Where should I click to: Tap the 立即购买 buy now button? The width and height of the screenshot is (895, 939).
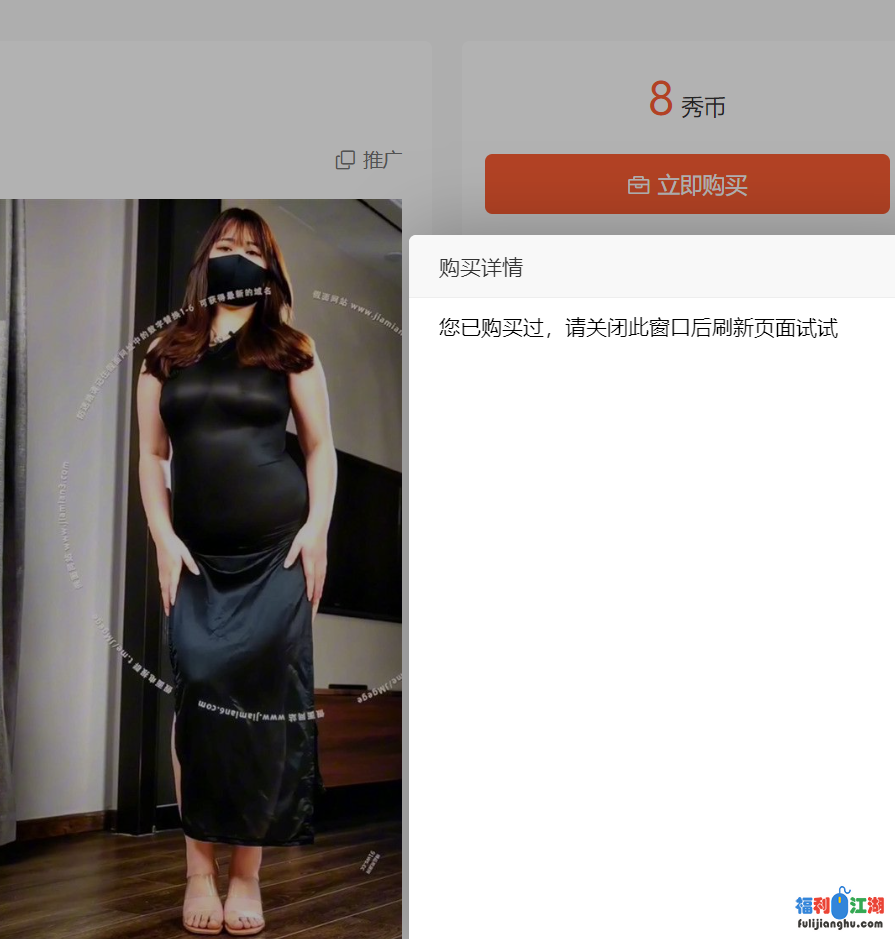pyautogui.click(x=687, y=185)
